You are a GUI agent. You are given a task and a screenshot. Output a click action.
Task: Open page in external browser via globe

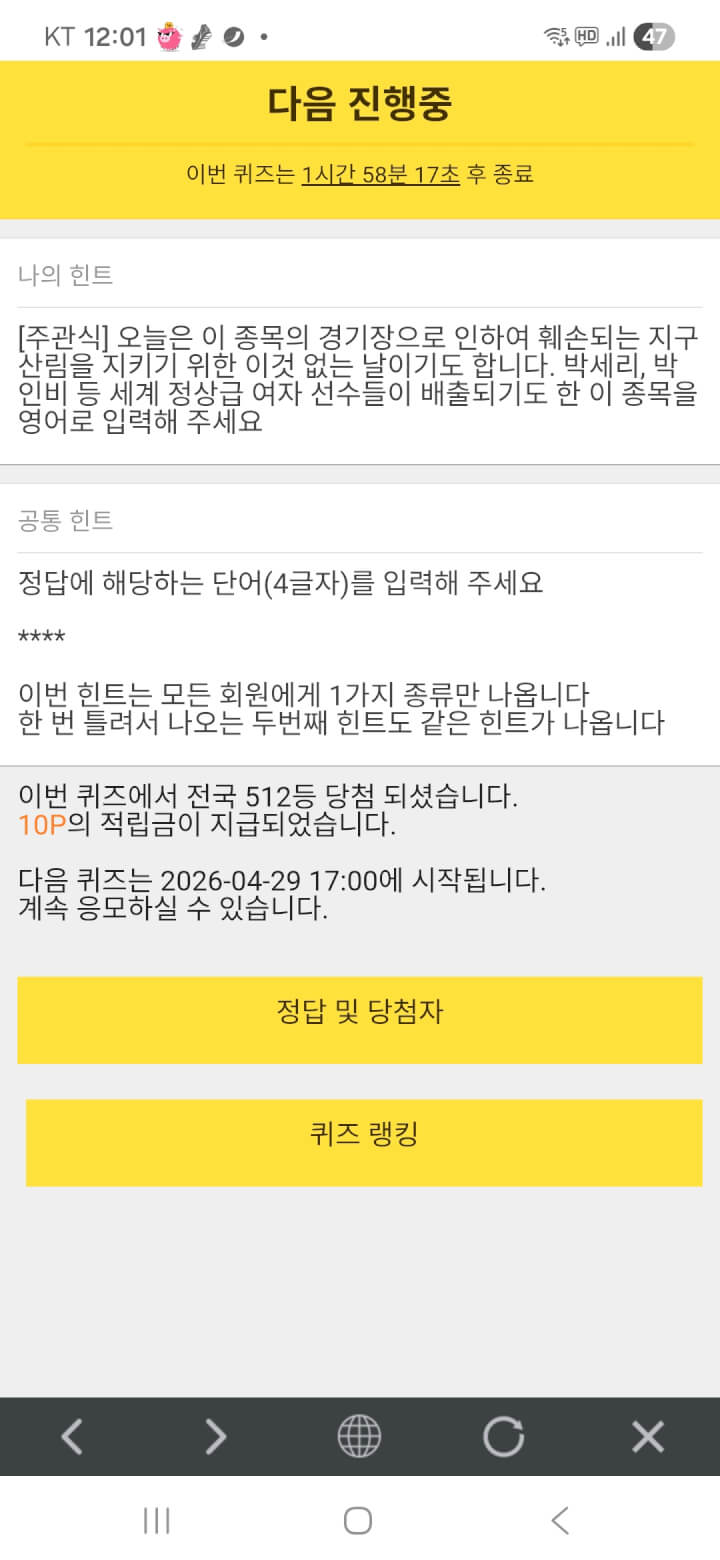tap(359, 1437)
